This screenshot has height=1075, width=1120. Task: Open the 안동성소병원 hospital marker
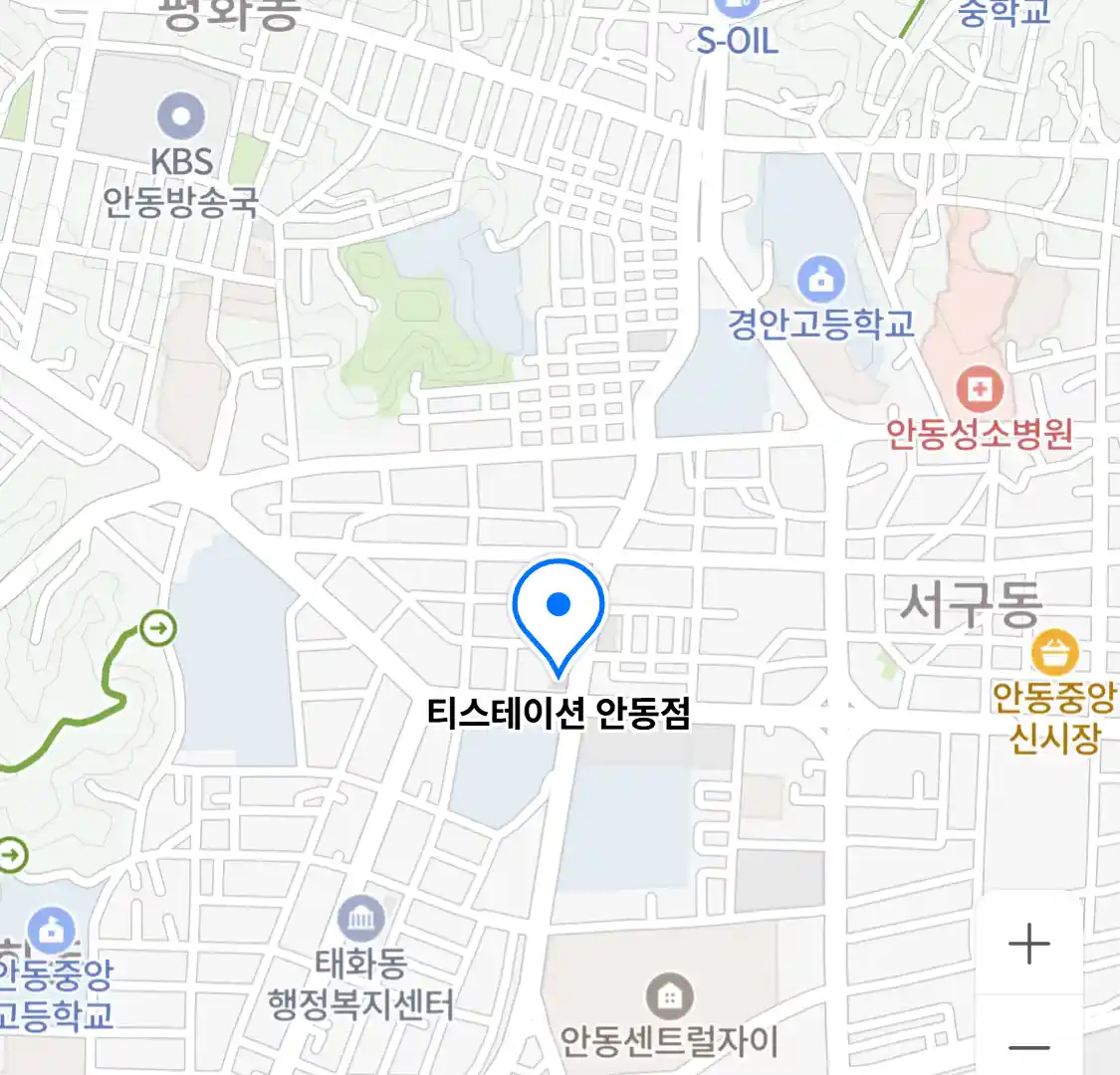click(x=980, y=389)
